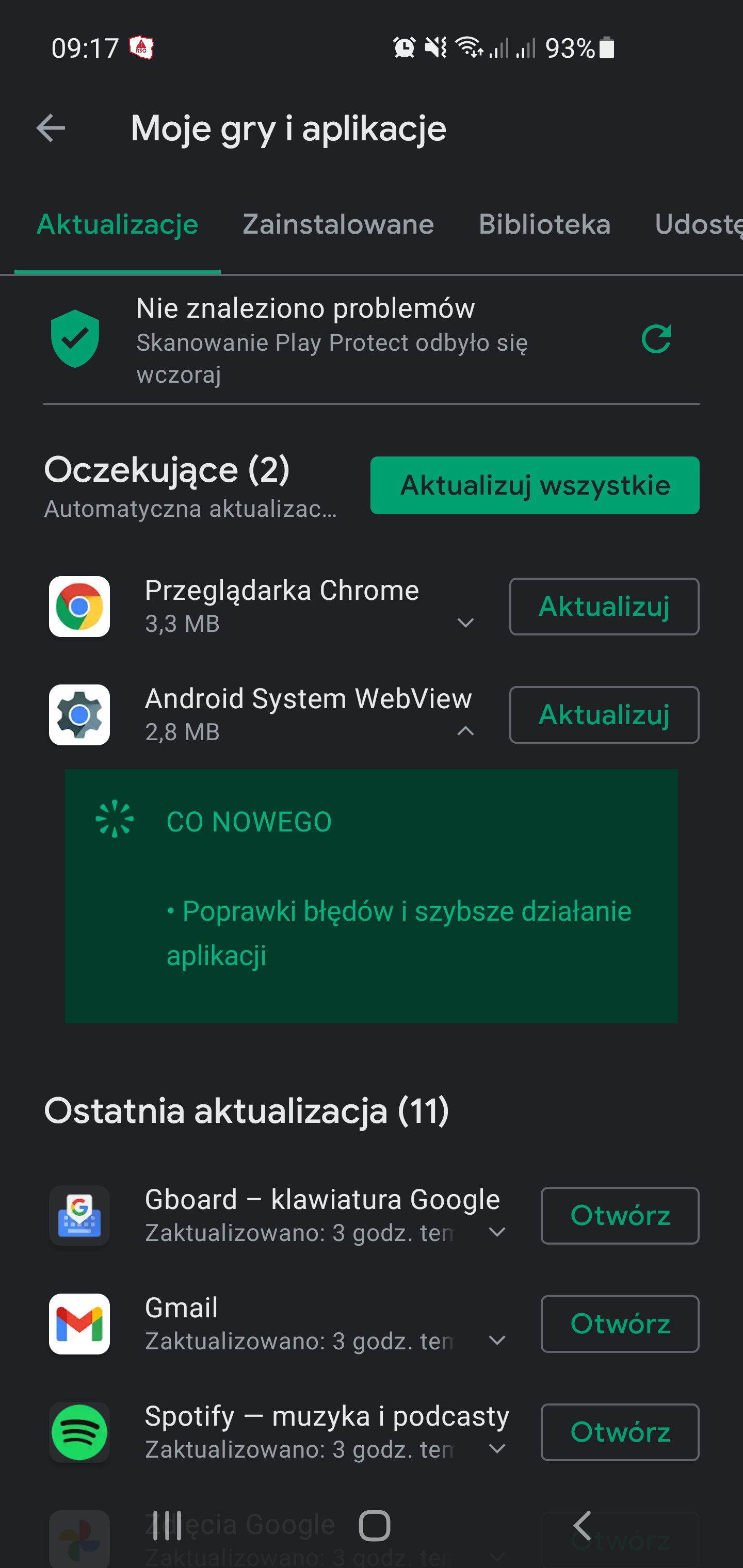743x1568 pixels.
Task: Open Gmail via Otwórz button
Action: (x=620, y=1324)
